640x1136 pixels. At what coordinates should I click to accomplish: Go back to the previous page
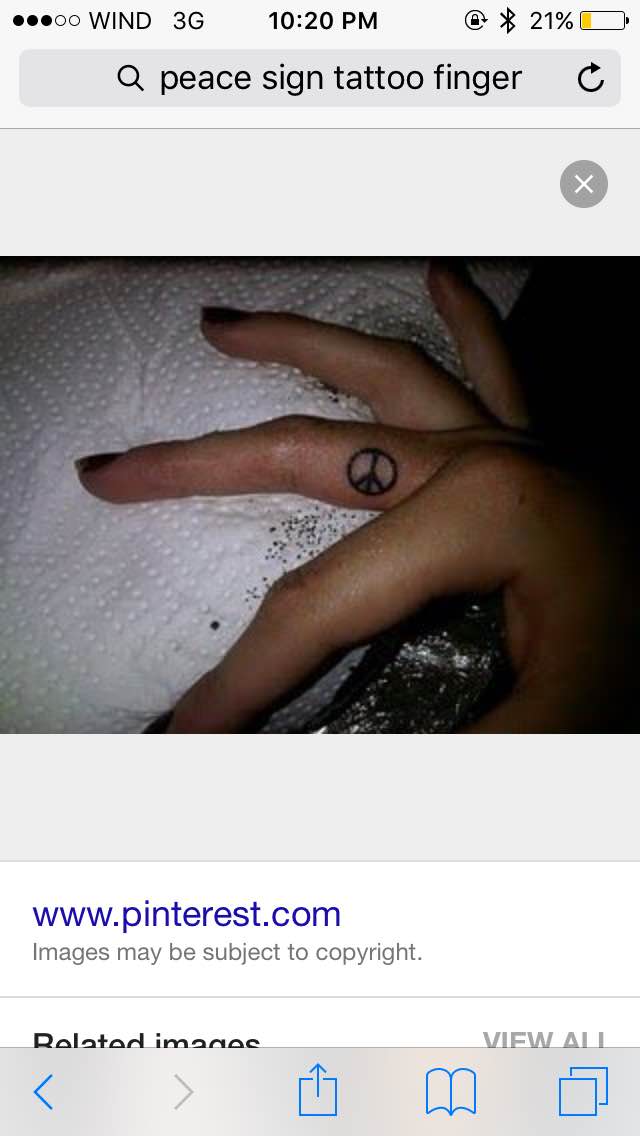pyautogui.click(x=43, y=1092)
